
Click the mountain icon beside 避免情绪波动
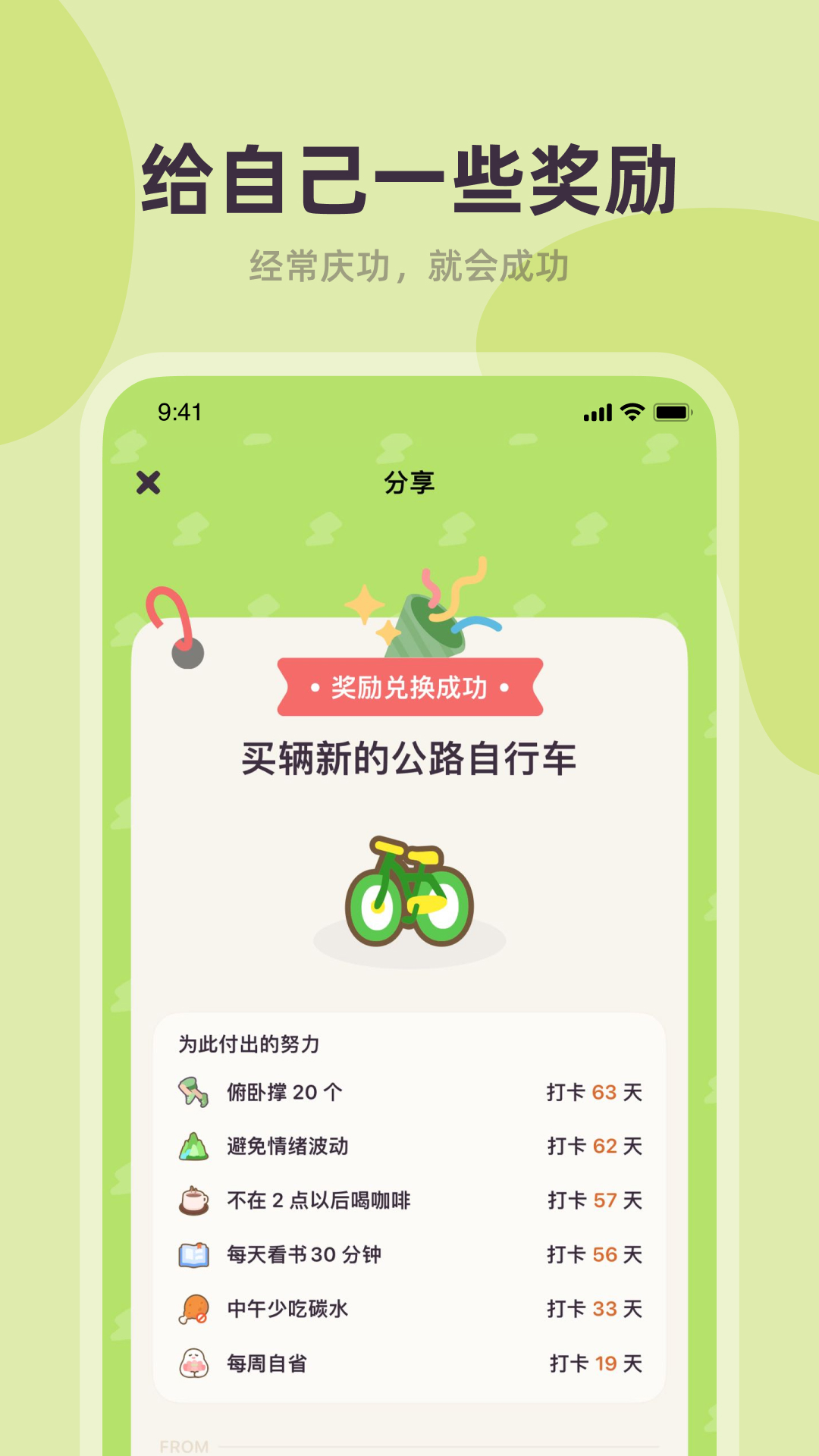pyautogui.click(x=193, y=1147)
